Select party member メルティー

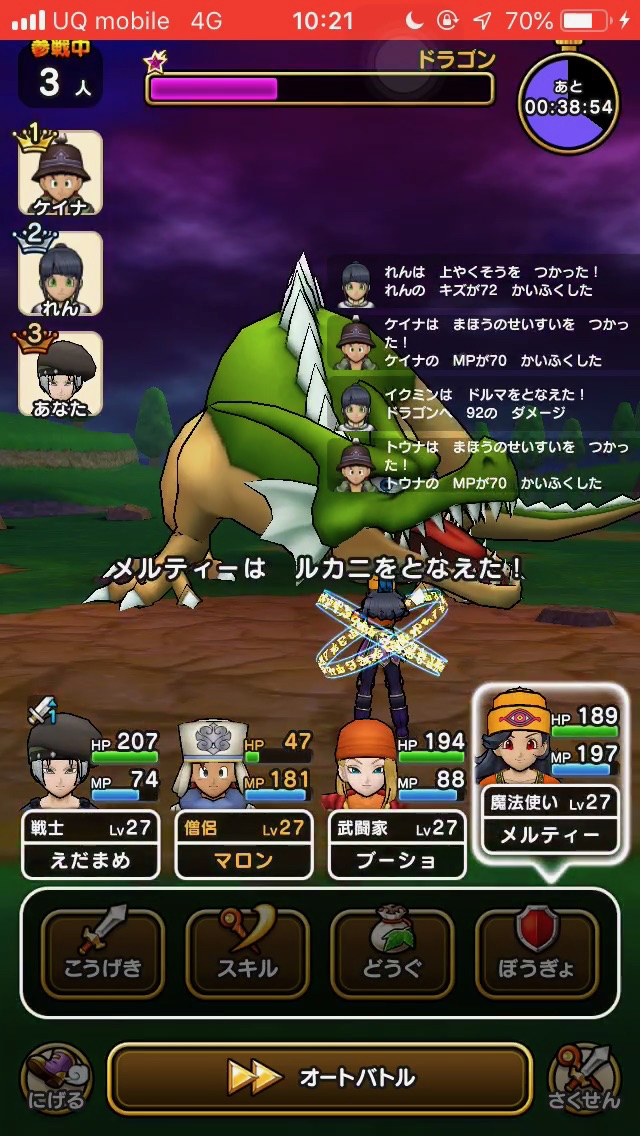pos(548,770)
